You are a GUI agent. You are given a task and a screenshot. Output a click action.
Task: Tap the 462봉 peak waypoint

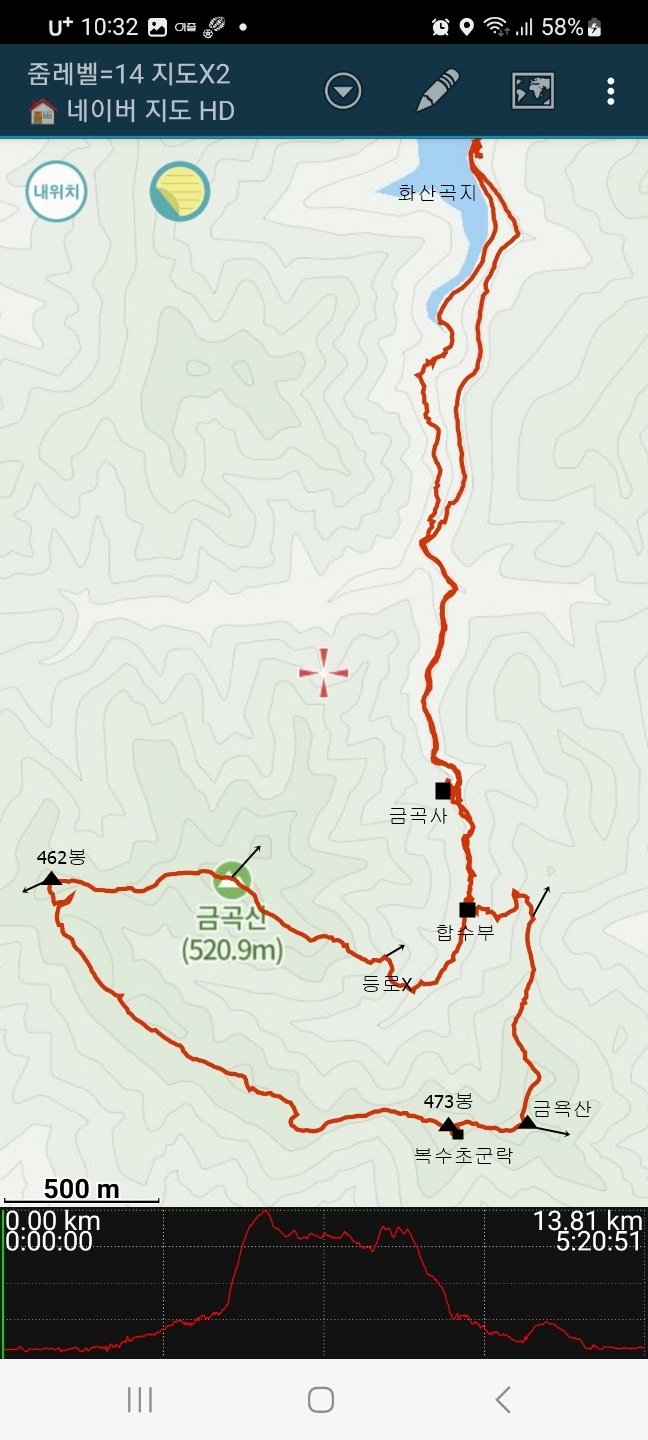(51, 879)
